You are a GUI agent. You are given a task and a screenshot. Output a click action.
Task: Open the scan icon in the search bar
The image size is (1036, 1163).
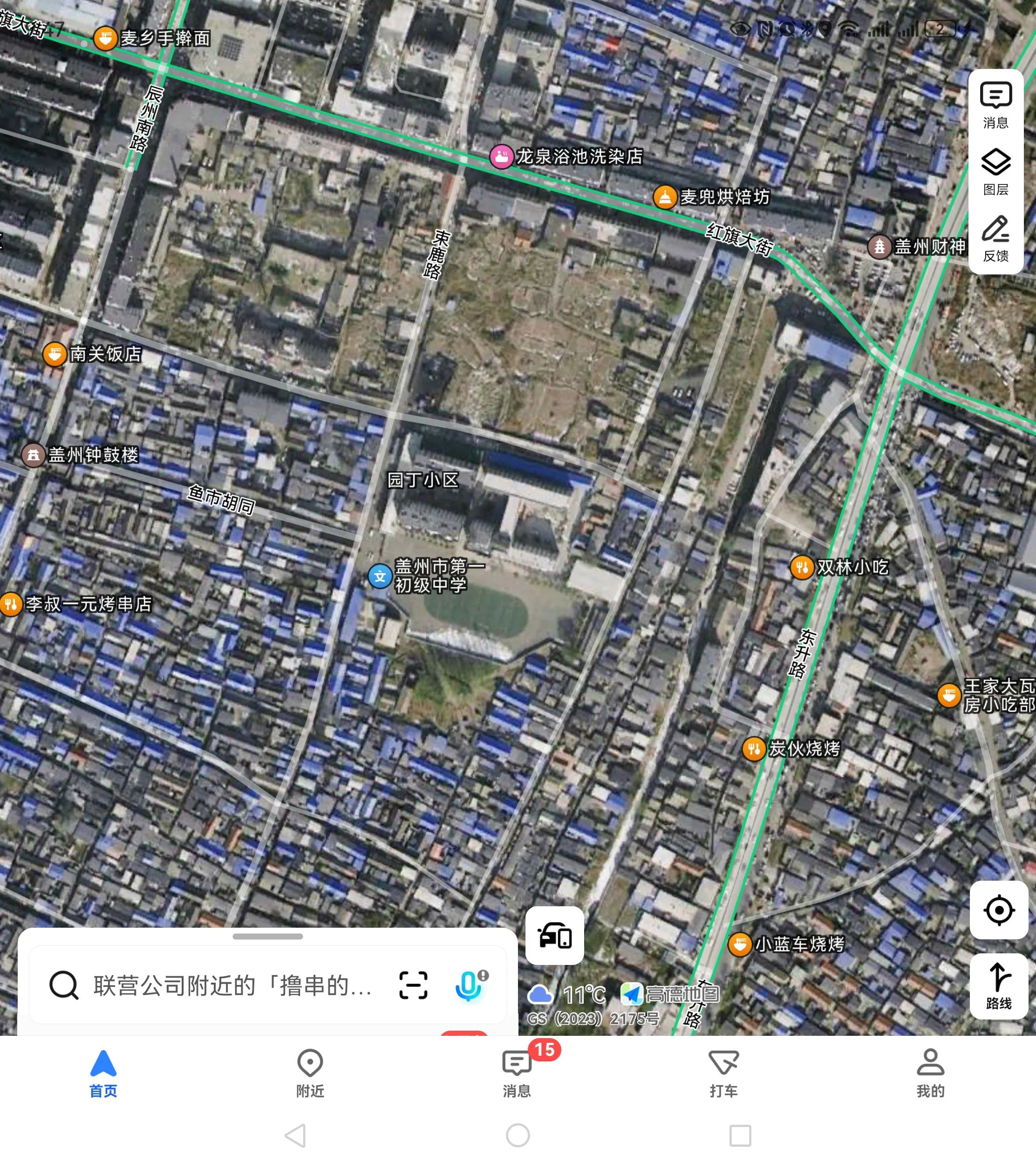413,985
